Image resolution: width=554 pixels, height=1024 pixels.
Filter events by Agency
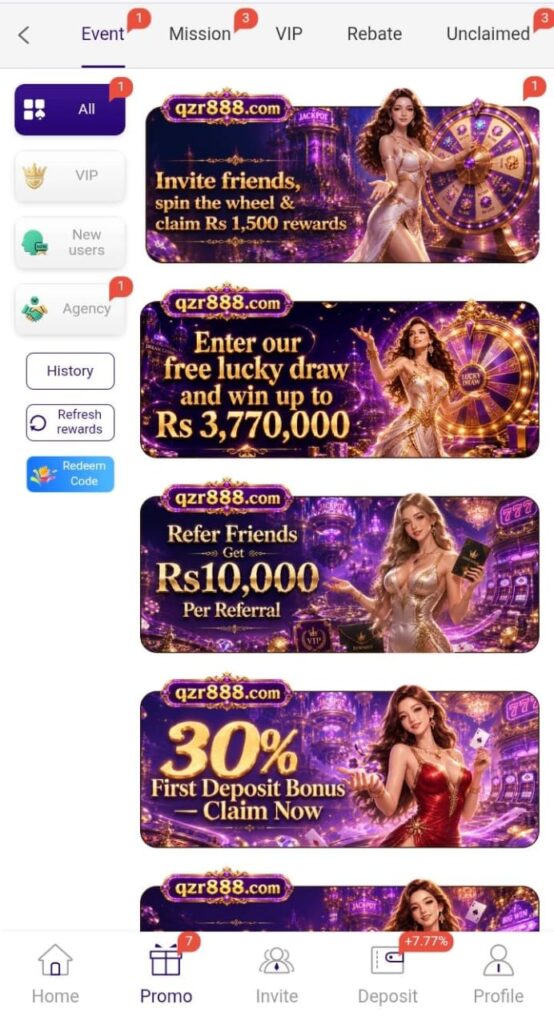[x=70, y=309]
